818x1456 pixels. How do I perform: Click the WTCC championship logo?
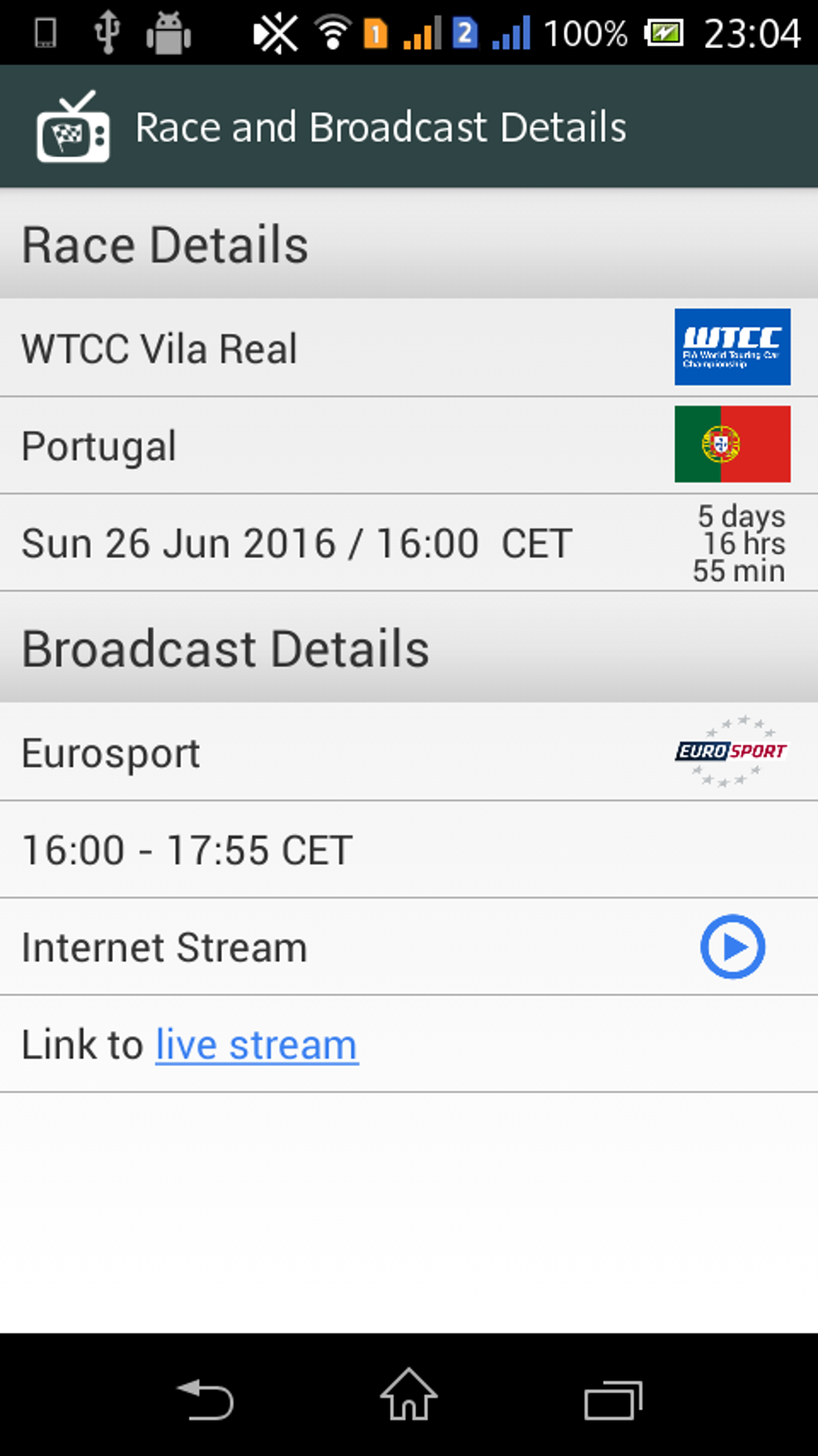click(731, 347)
